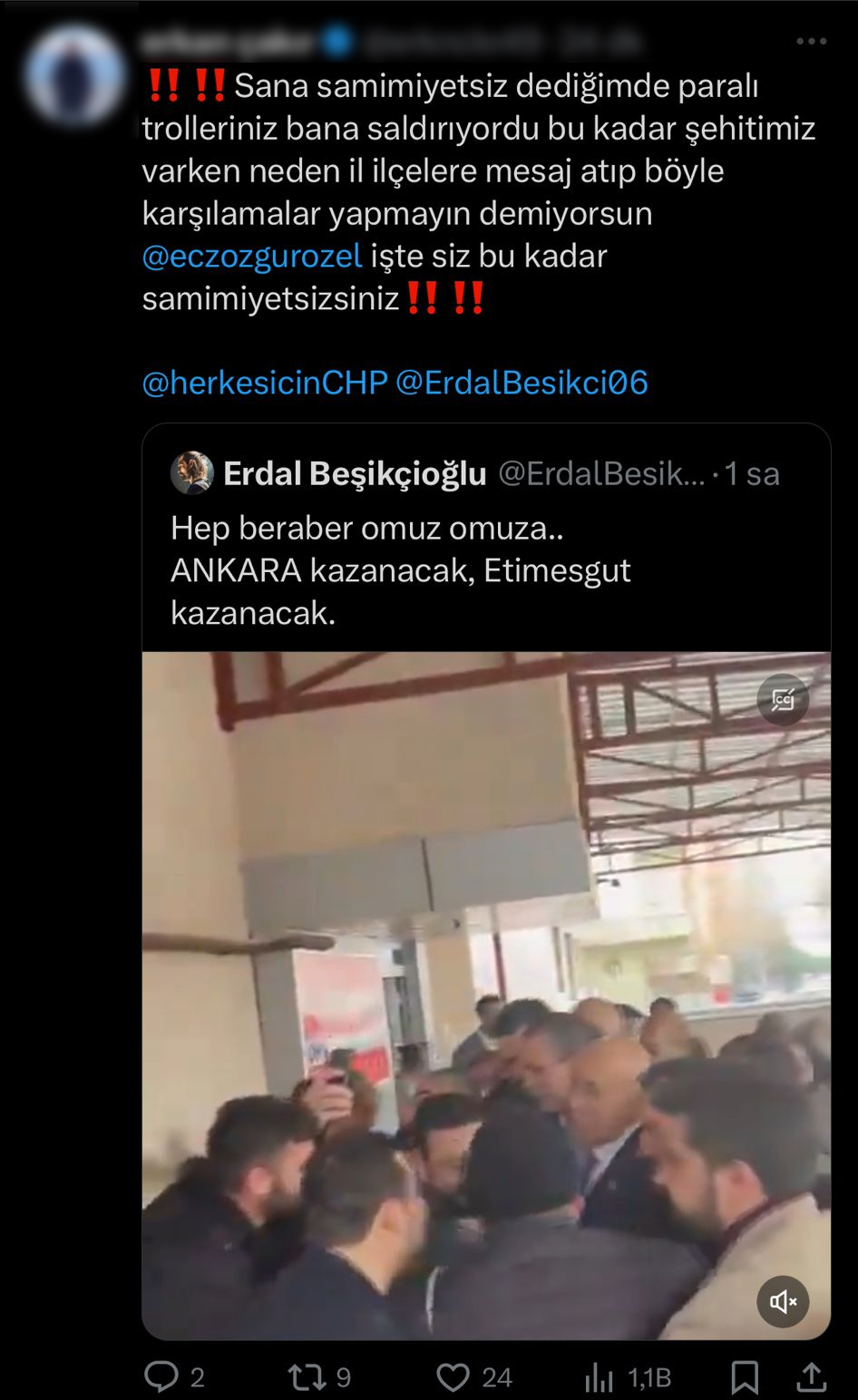Open the @eczozgurozel mention

tap(252, 257)
